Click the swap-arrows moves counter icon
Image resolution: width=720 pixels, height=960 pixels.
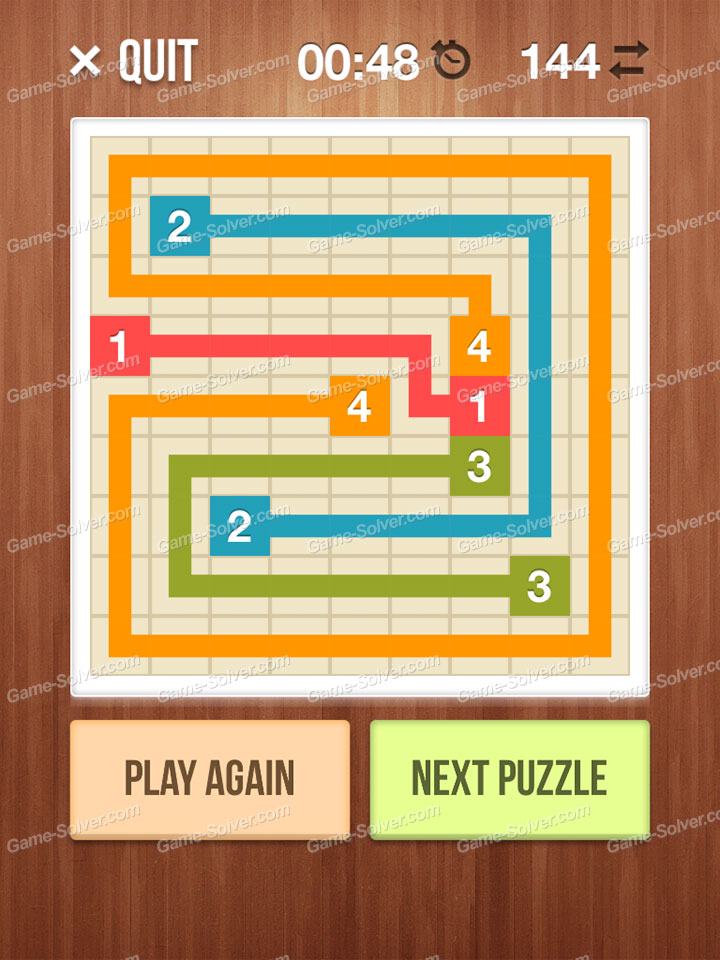pyautogui.click(x=630, y=60)
